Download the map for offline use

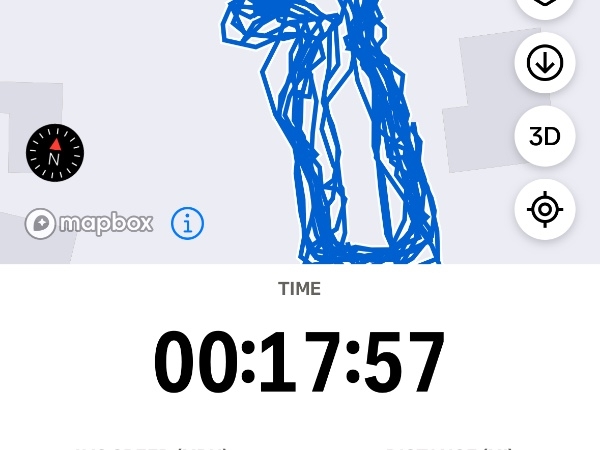coord(545,63)
